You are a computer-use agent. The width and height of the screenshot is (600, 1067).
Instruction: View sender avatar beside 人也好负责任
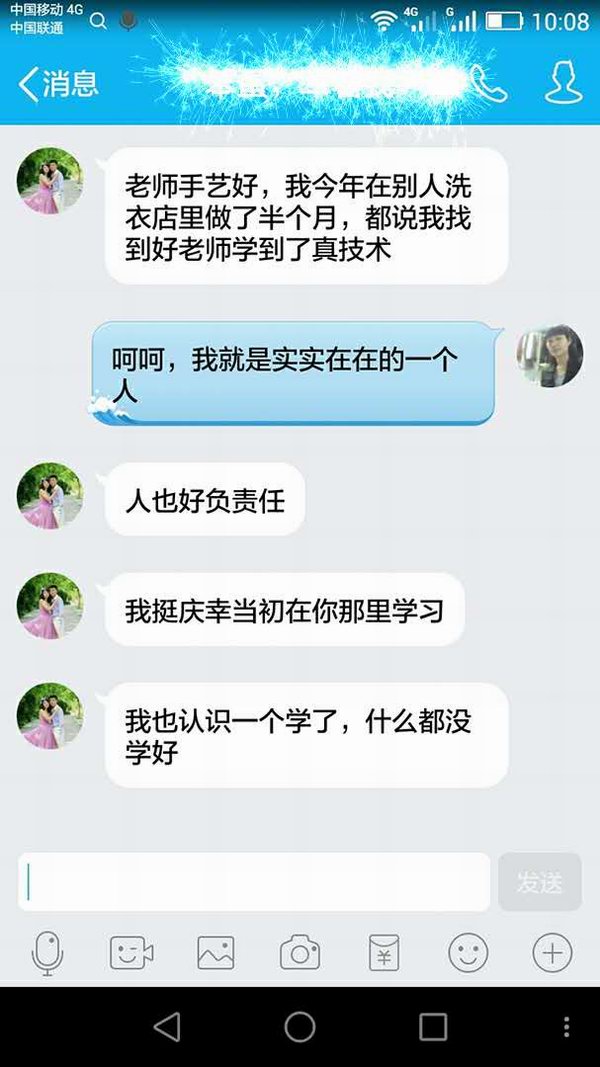pyautogui.click(x=50, y=496)
